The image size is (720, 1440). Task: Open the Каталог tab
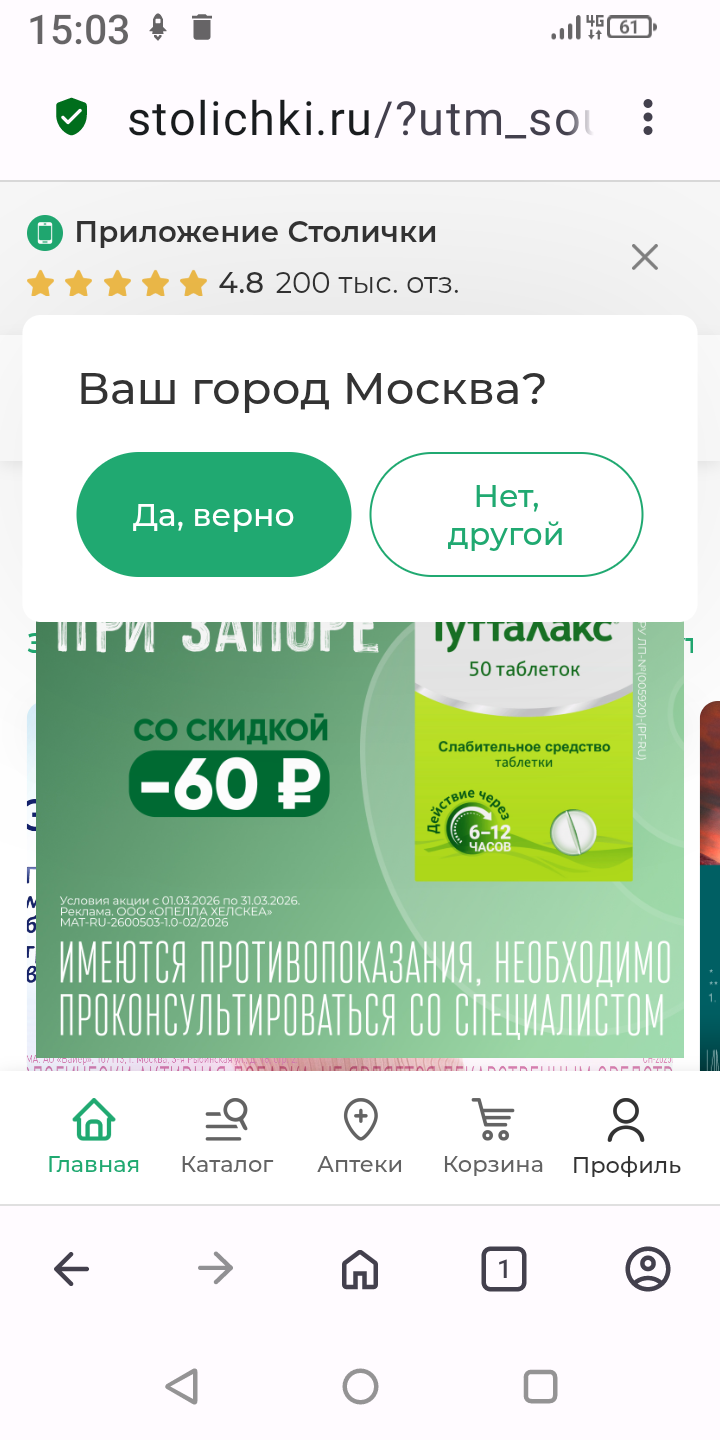click(227, 1136)
